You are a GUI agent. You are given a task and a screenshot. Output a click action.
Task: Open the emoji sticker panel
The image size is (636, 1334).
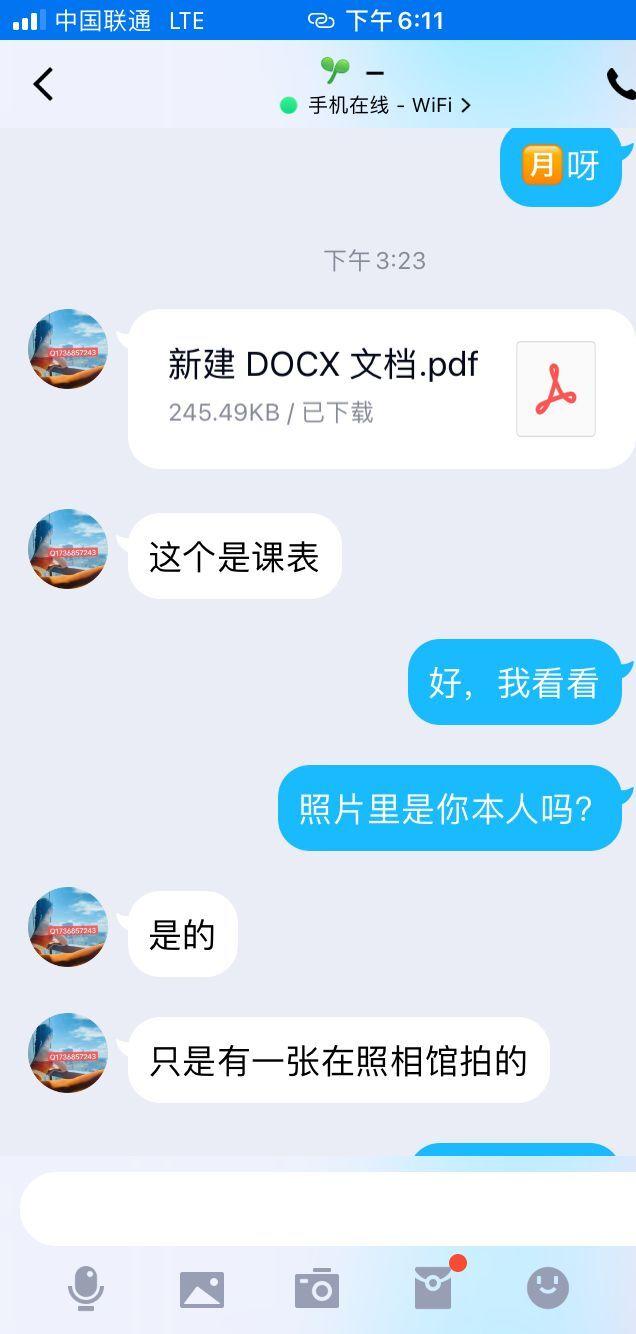tap(548, 1288)
